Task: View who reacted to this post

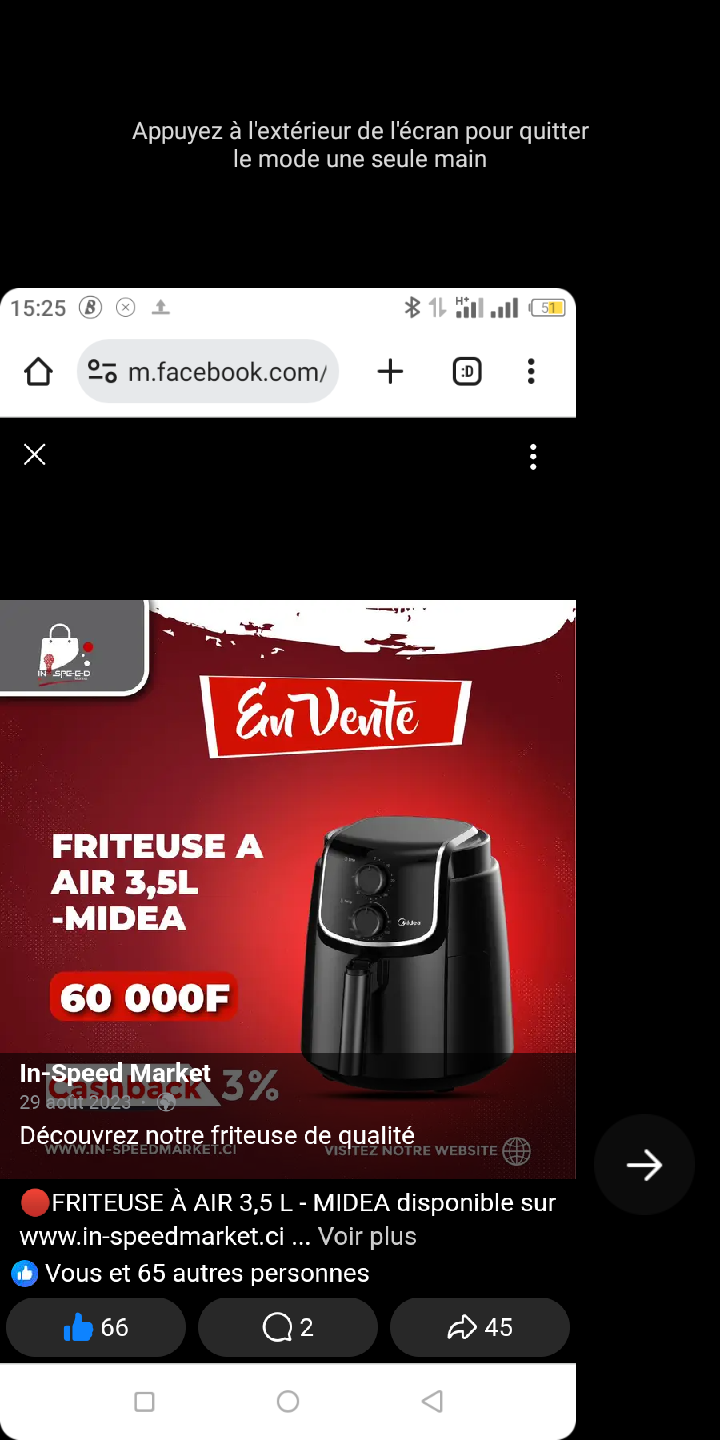Action: [206, 1273]
